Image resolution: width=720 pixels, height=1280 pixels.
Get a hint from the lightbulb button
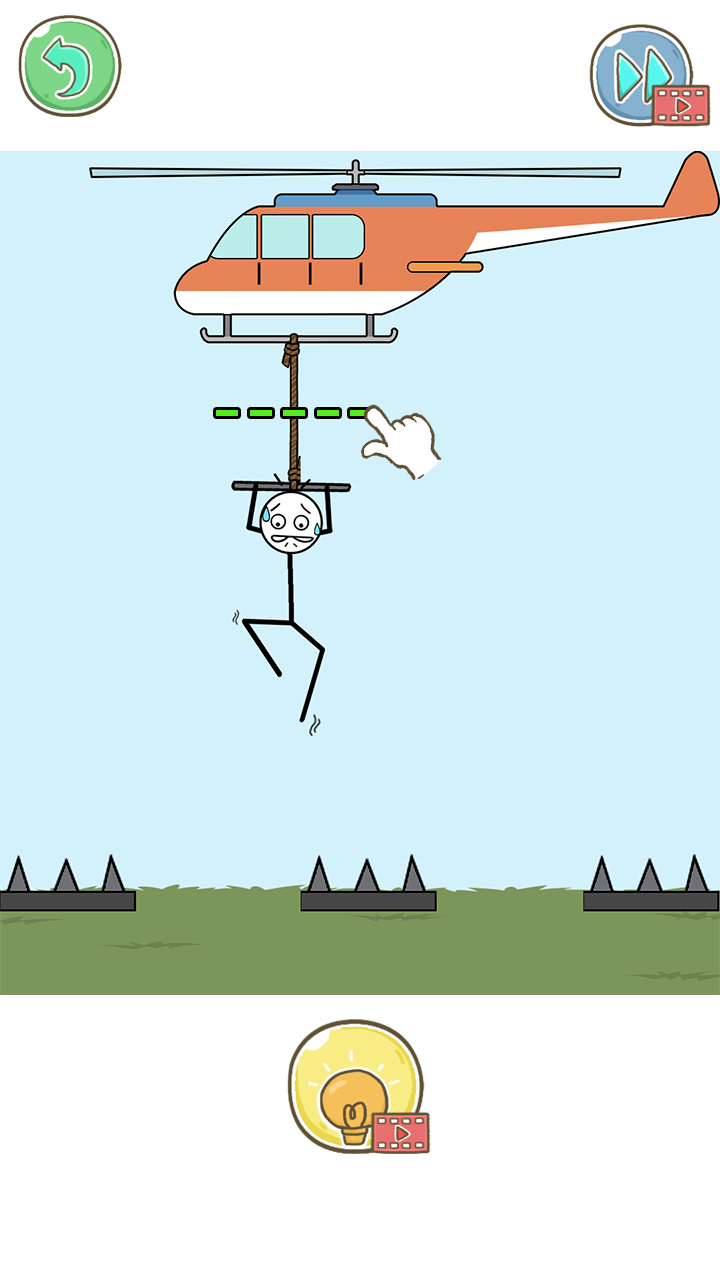356,1086
